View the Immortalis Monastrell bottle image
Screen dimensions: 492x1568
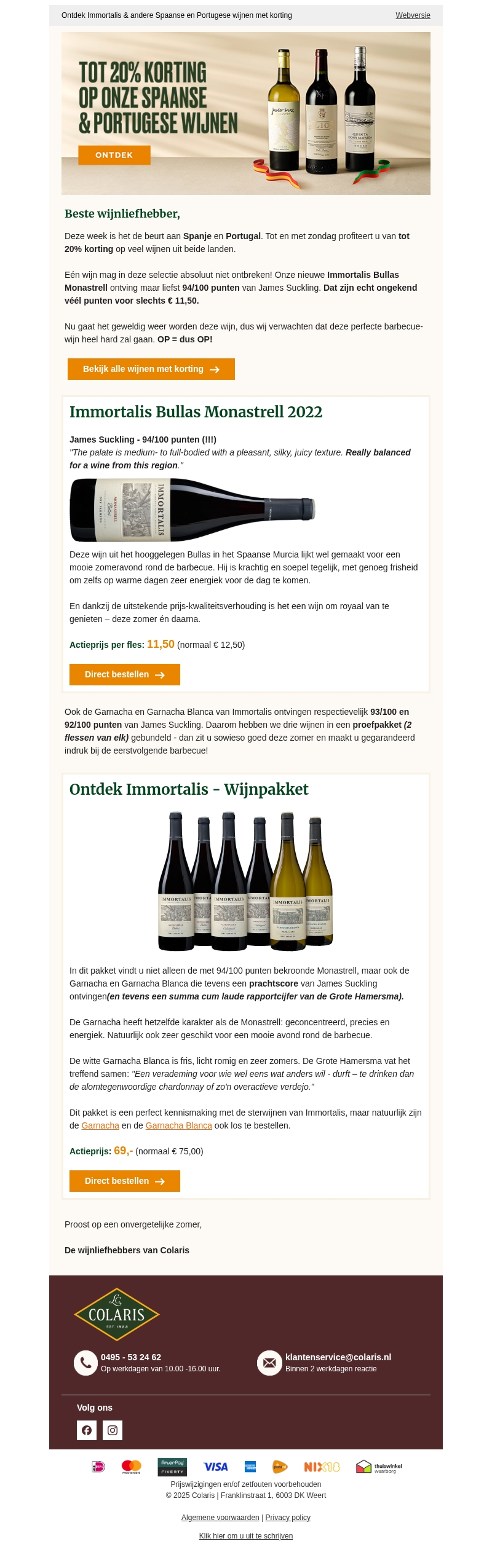click(192, 510)
